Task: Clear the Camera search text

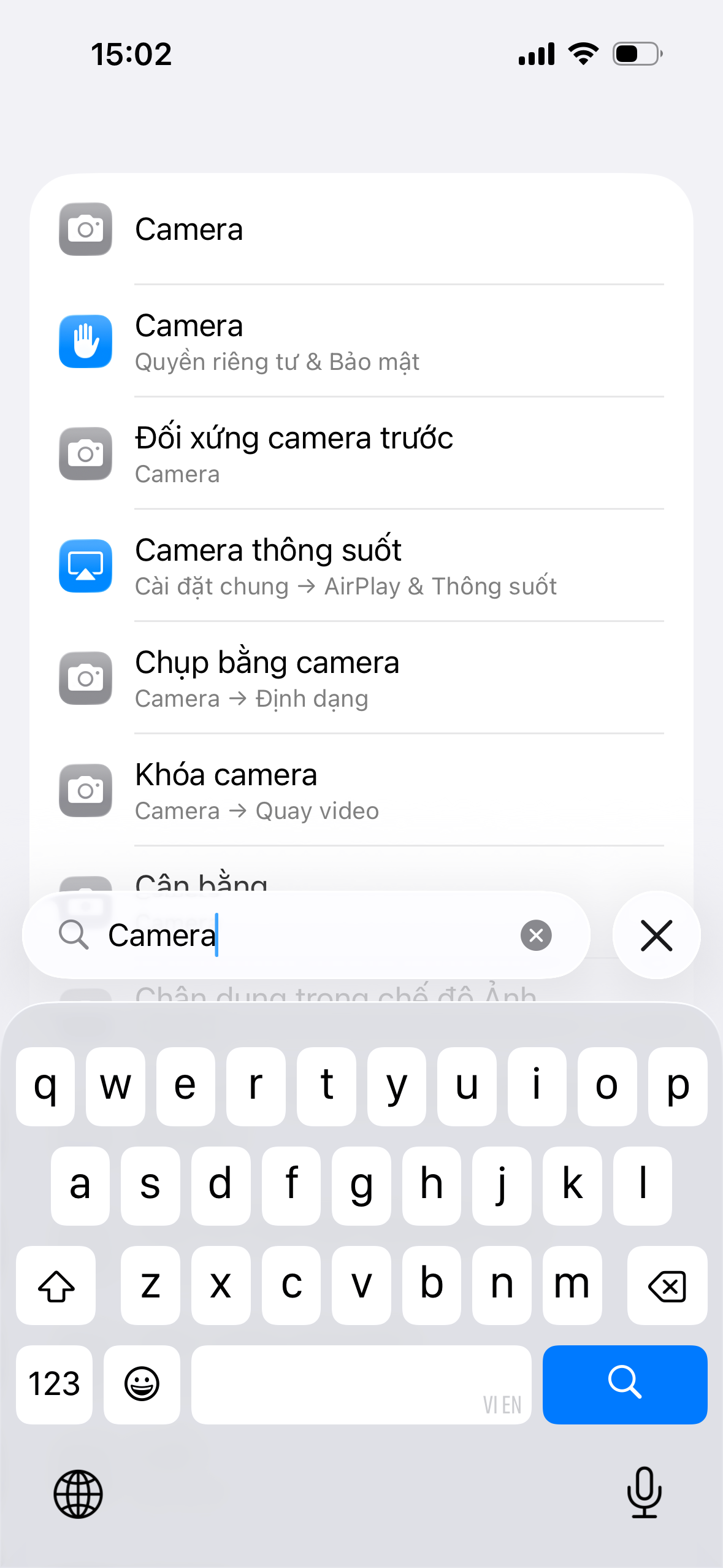Action: pyautogui.click(x=536, y=936)
